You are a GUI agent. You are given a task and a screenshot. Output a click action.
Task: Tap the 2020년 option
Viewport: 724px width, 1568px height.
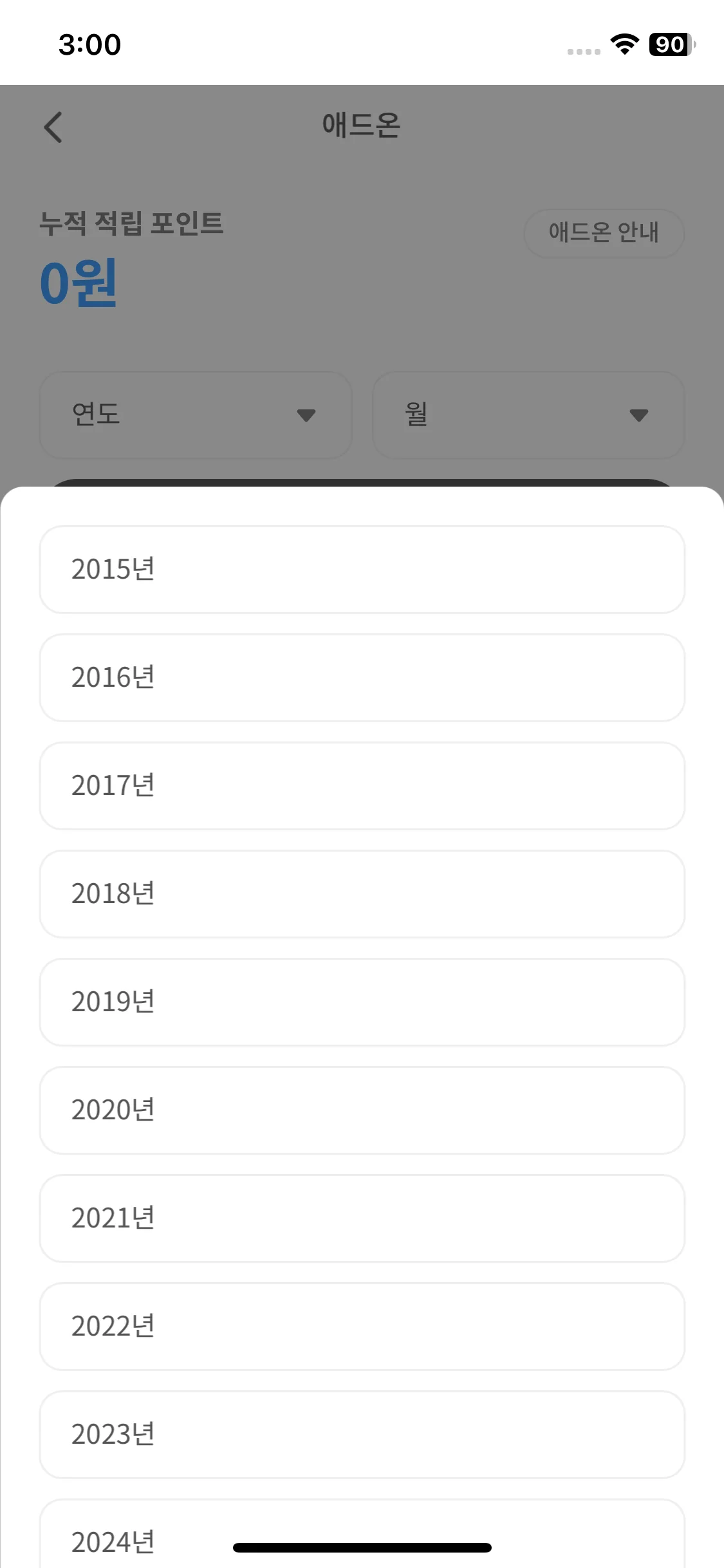click(362, 1110)
